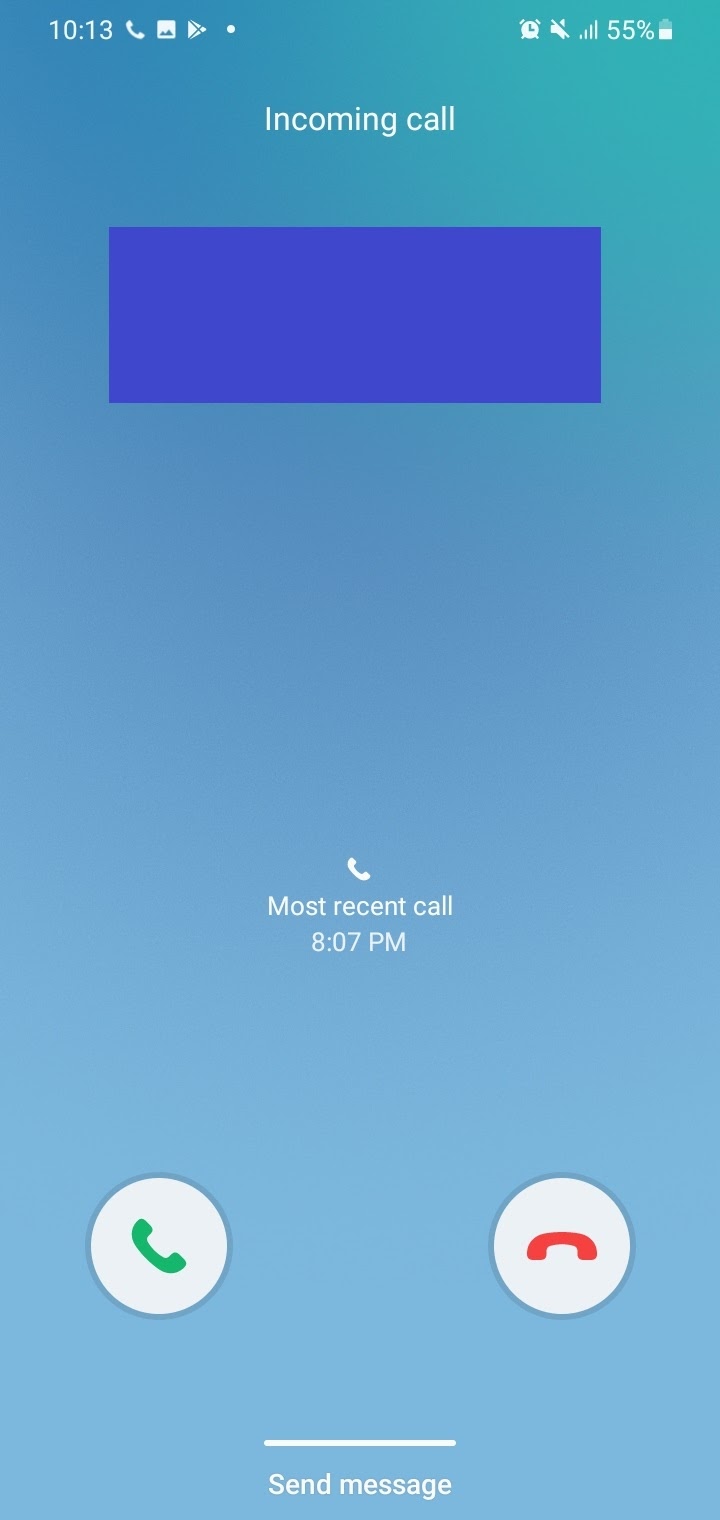Answer the incoming call with green button

click(x=159, y=1246)
